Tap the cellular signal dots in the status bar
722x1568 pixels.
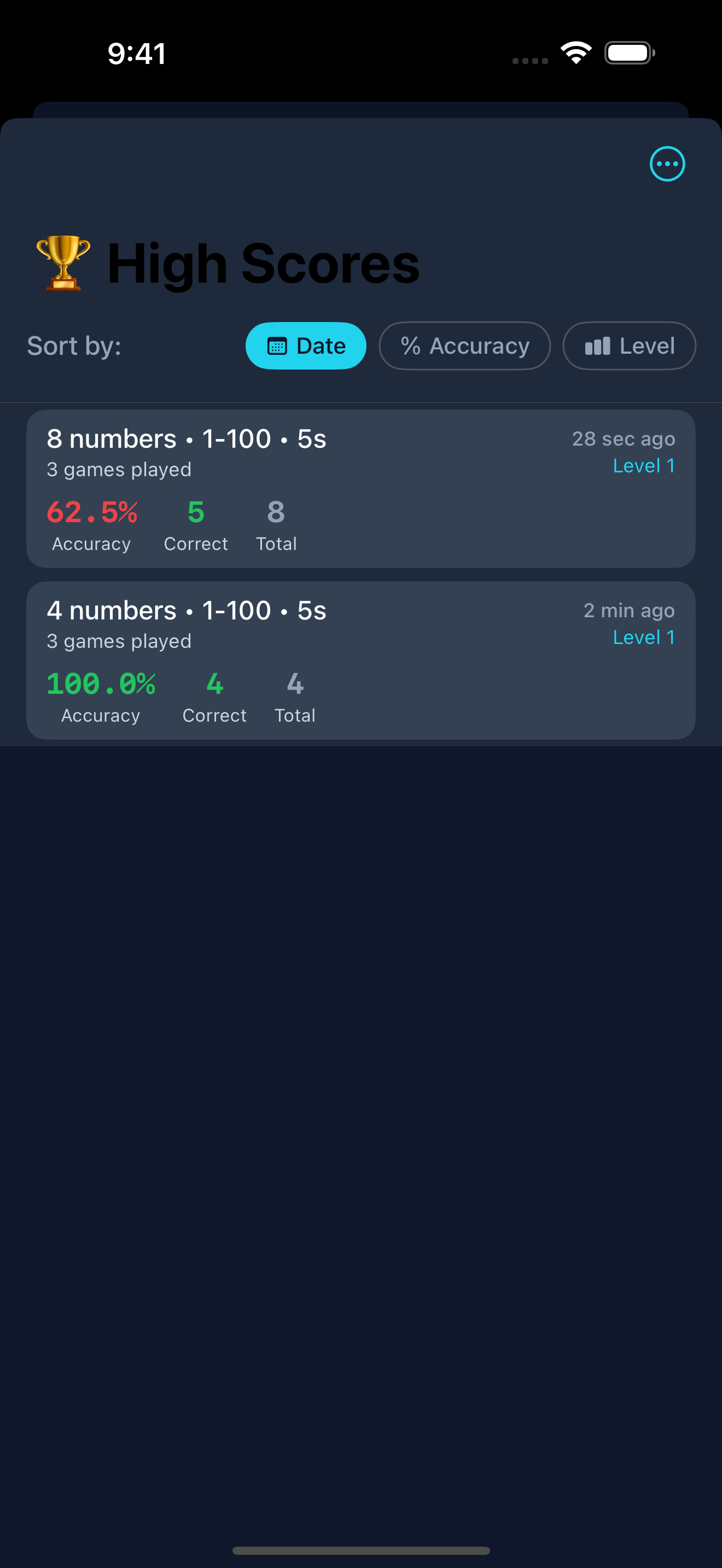tap(529, 60)
